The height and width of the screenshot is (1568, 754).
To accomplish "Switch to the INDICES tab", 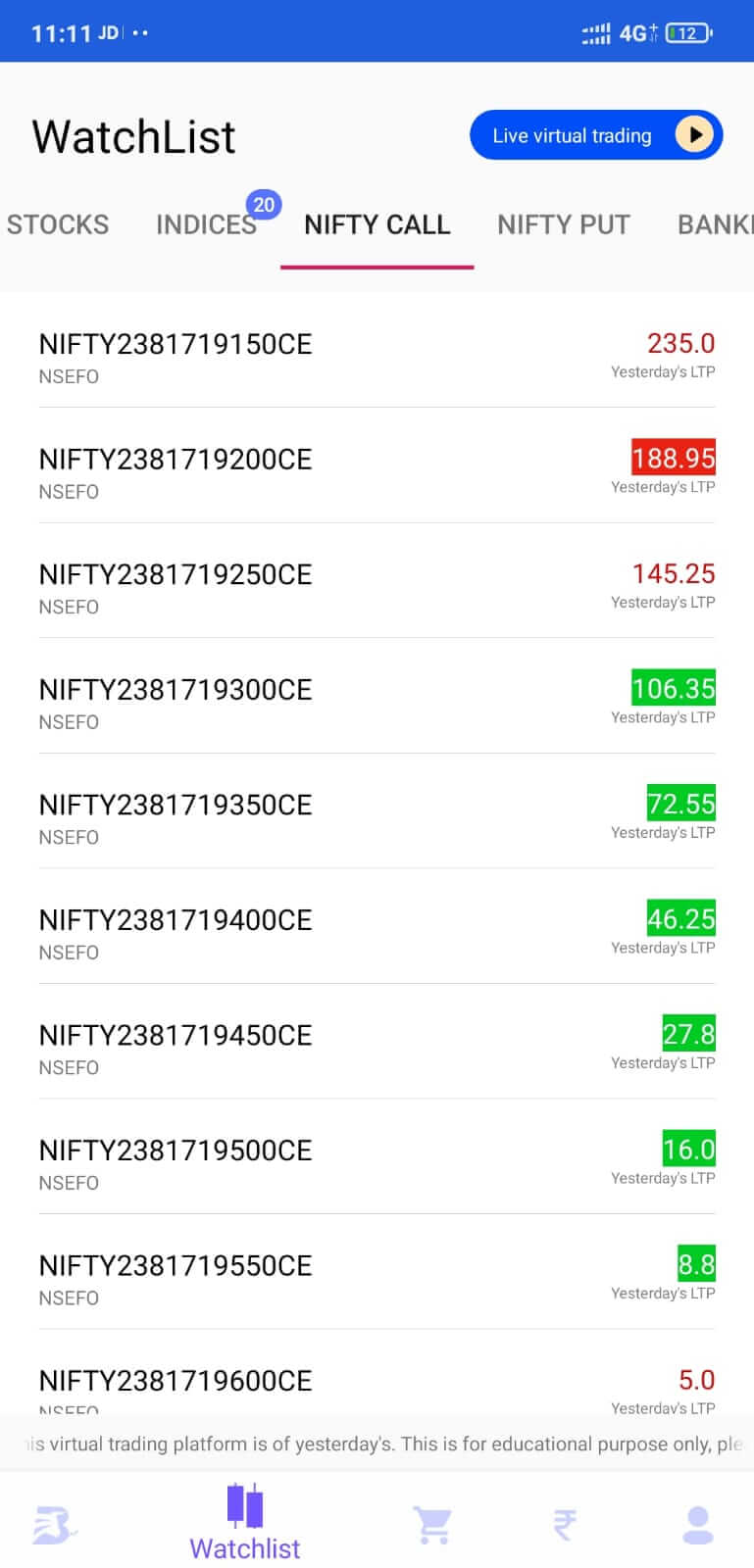I will (206, 224).
